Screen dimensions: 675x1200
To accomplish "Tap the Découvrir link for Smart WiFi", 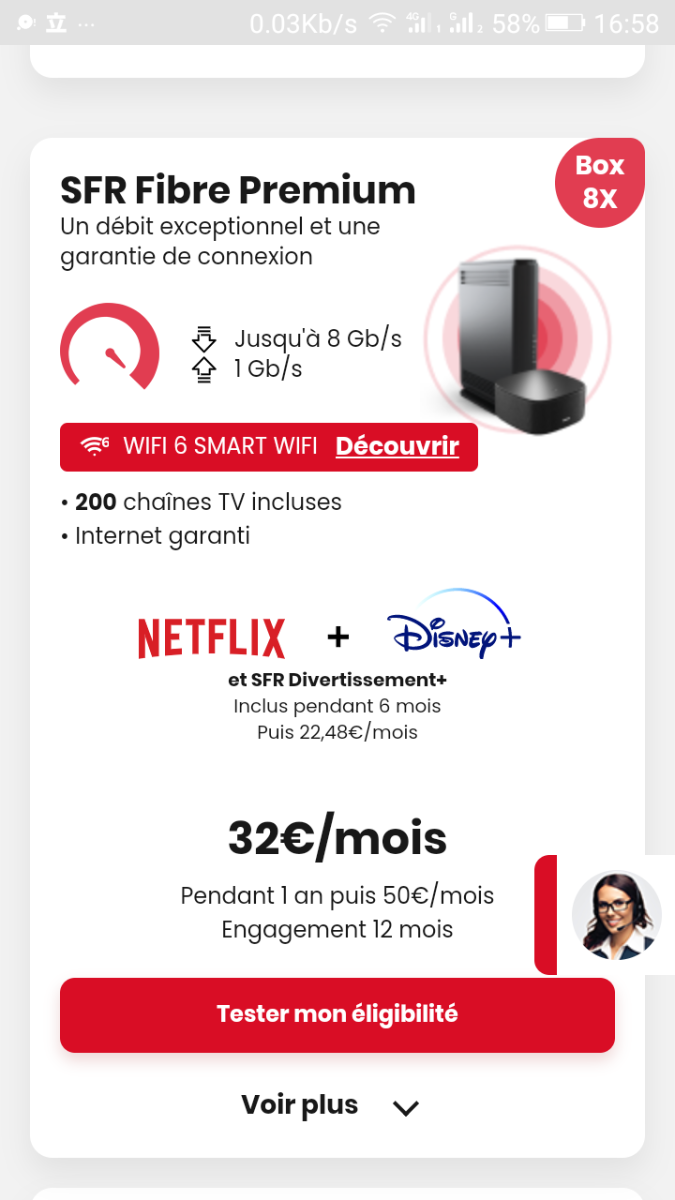I will pyautogui.click(x=397, y=446).
